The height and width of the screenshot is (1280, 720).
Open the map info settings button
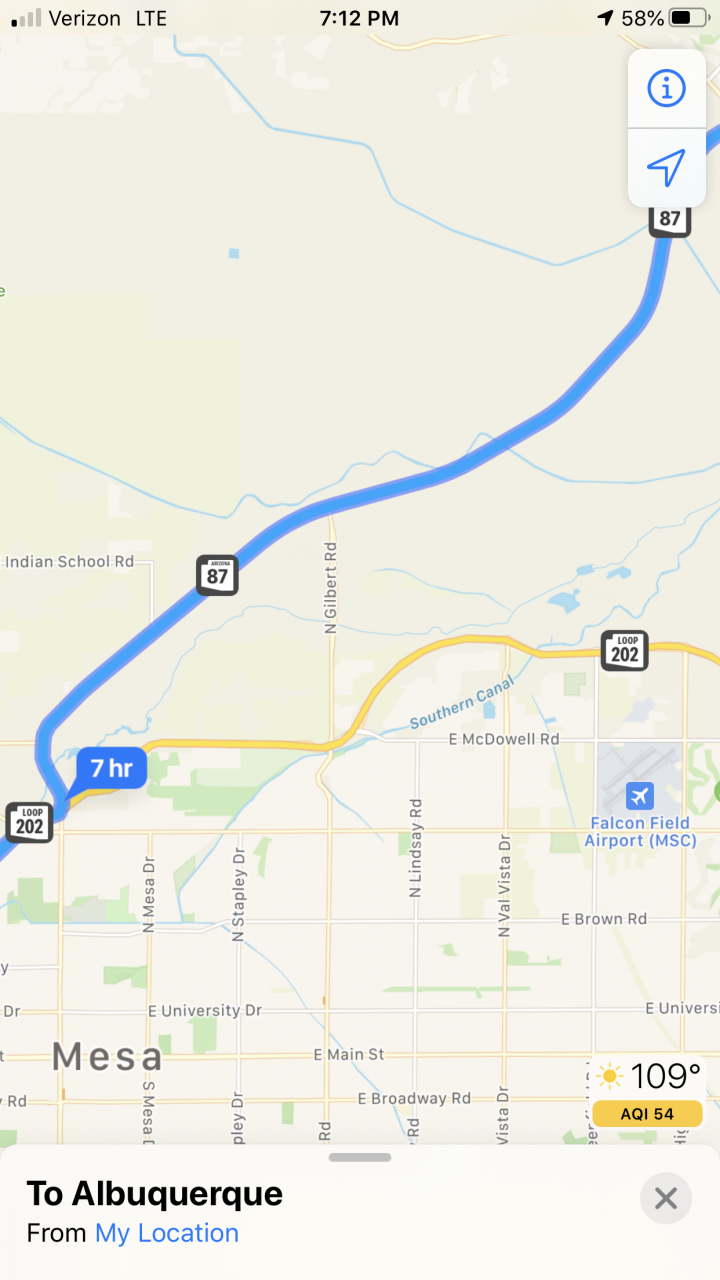click(666, 89)
